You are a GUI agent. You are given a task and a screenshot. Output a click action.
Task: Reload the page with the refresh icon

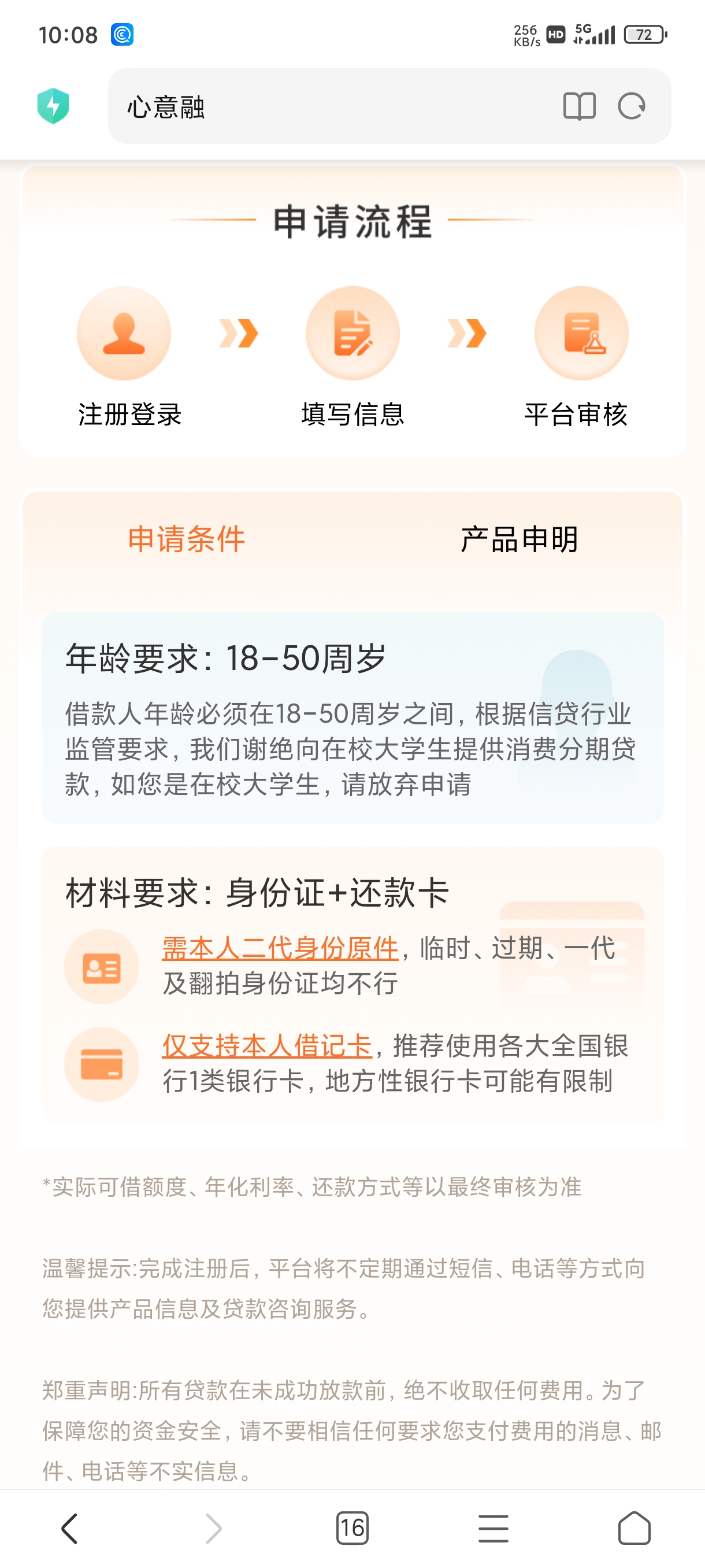coord(632,106)
